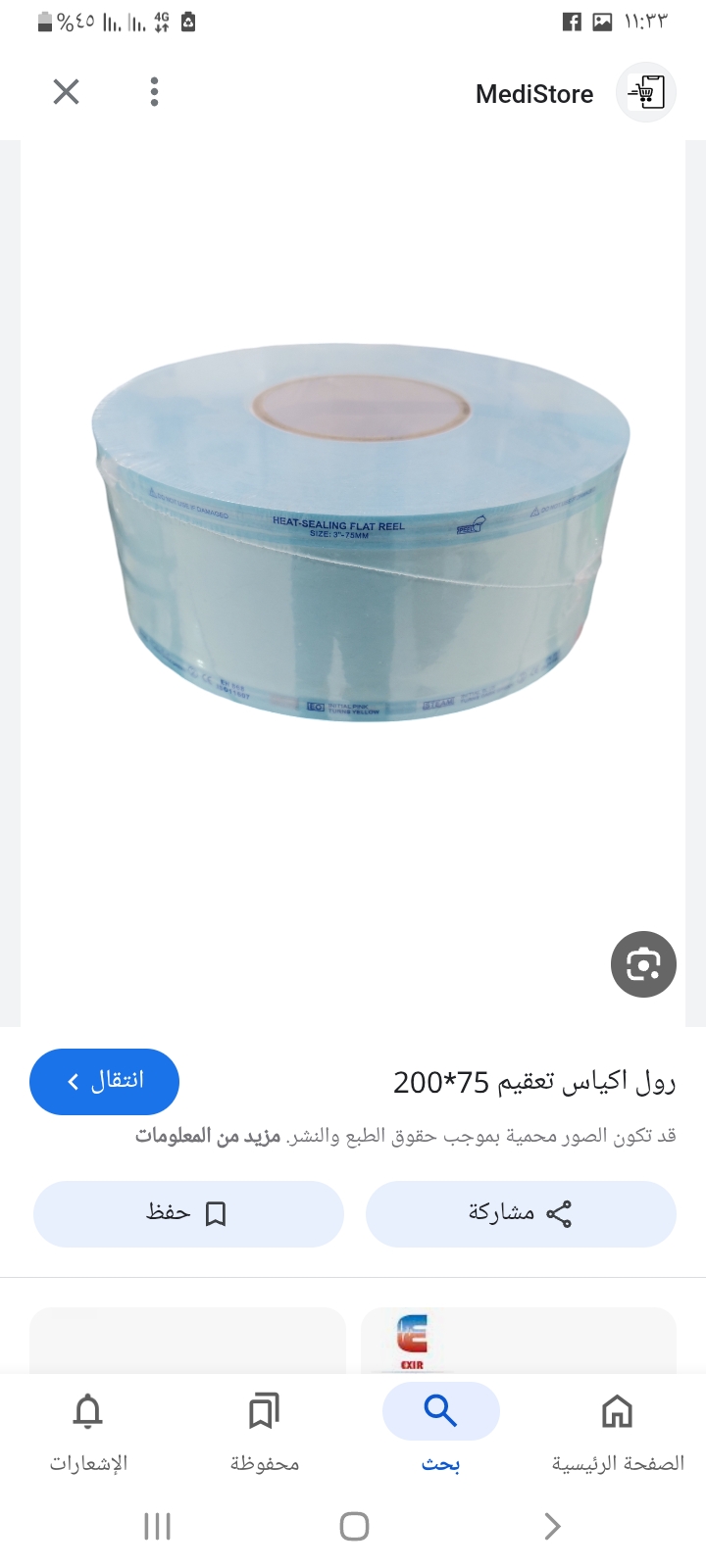Tap the Android home circle button
The height and width of the screenshot is (1568, 706).
[x=353, y=1526]
